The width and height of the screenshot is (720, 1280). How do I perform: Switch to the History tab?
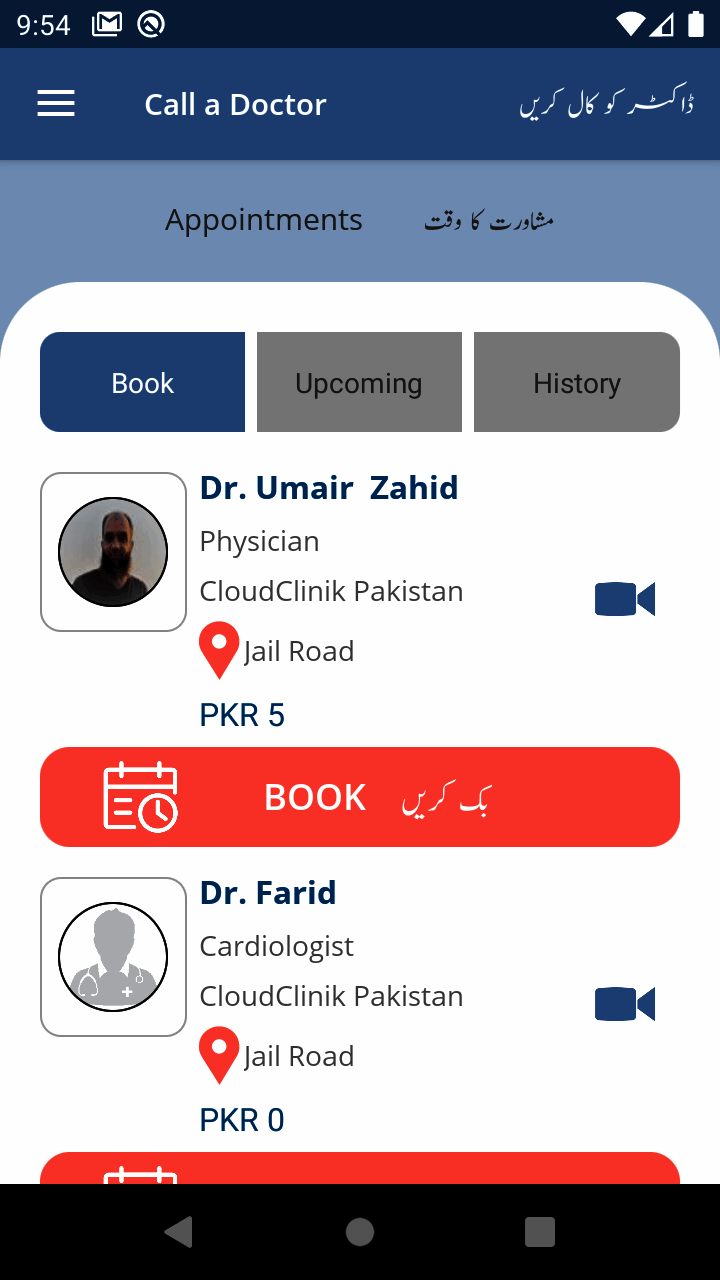point(577,382)
